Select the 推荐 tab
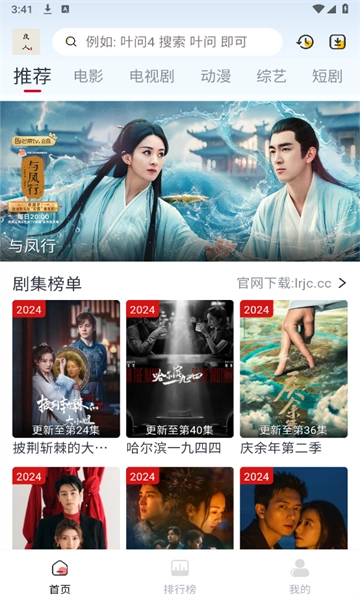The height and width of the screenshot is (600, 360). [32, 76]
